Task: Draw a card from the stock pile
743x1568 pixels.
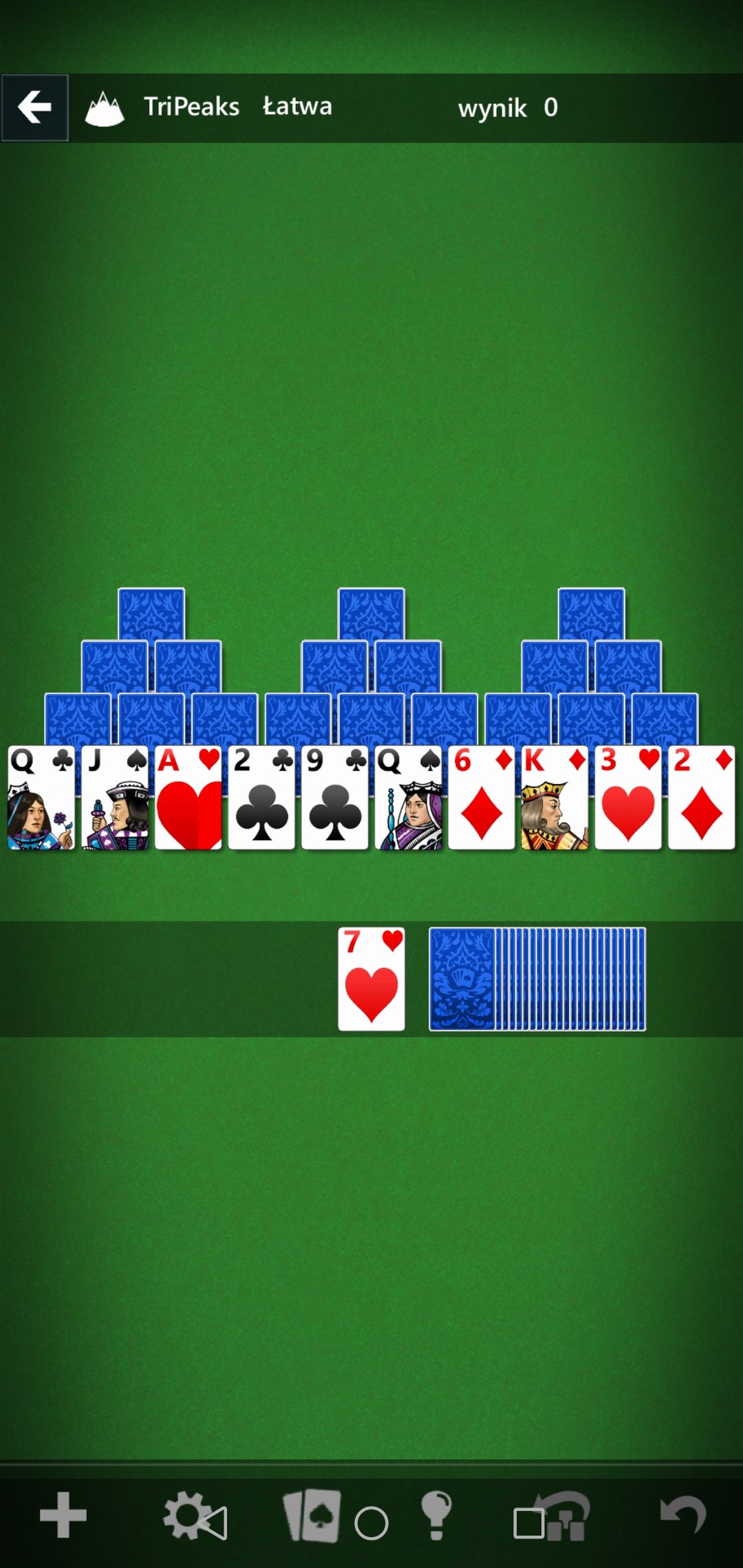Action: (537, 979)
